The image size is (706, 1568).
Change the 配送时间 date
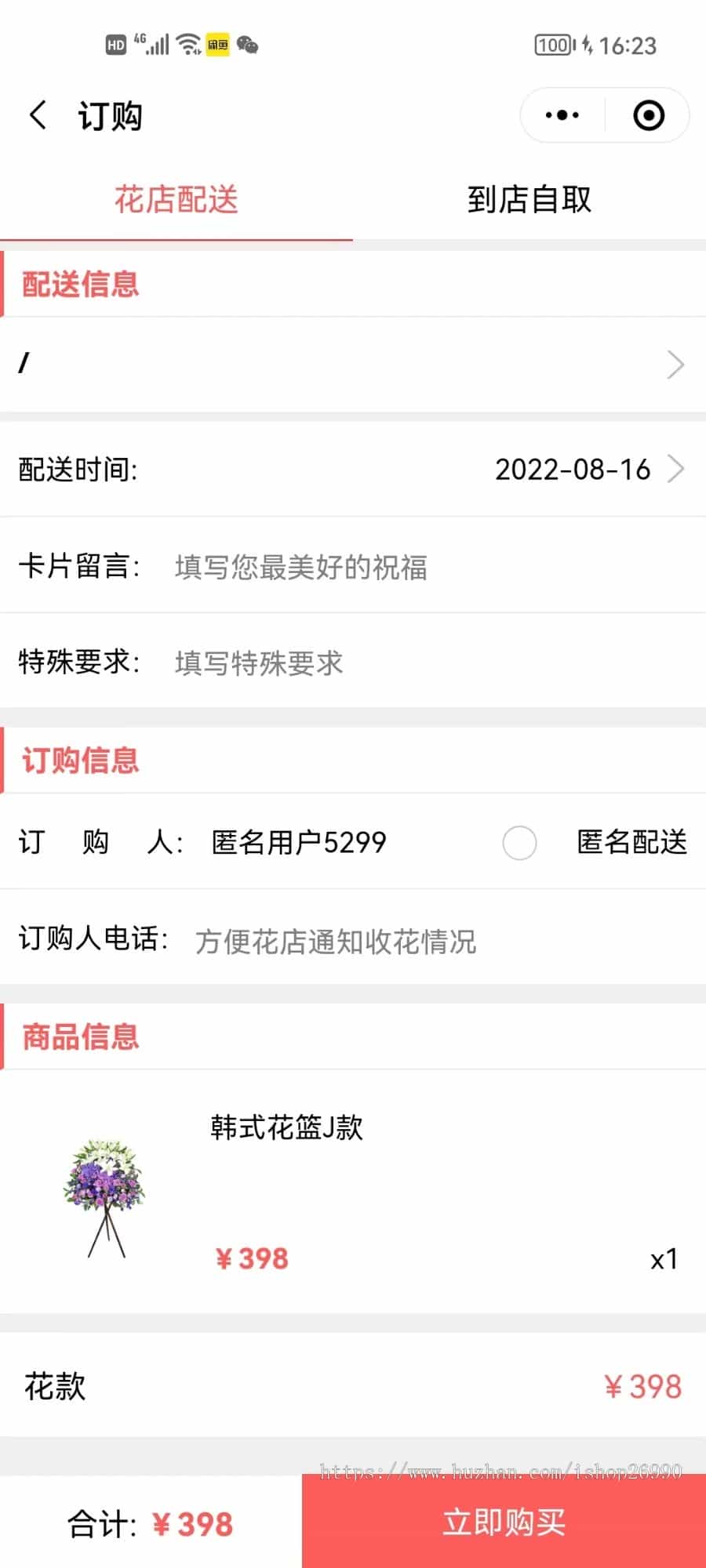353,470
